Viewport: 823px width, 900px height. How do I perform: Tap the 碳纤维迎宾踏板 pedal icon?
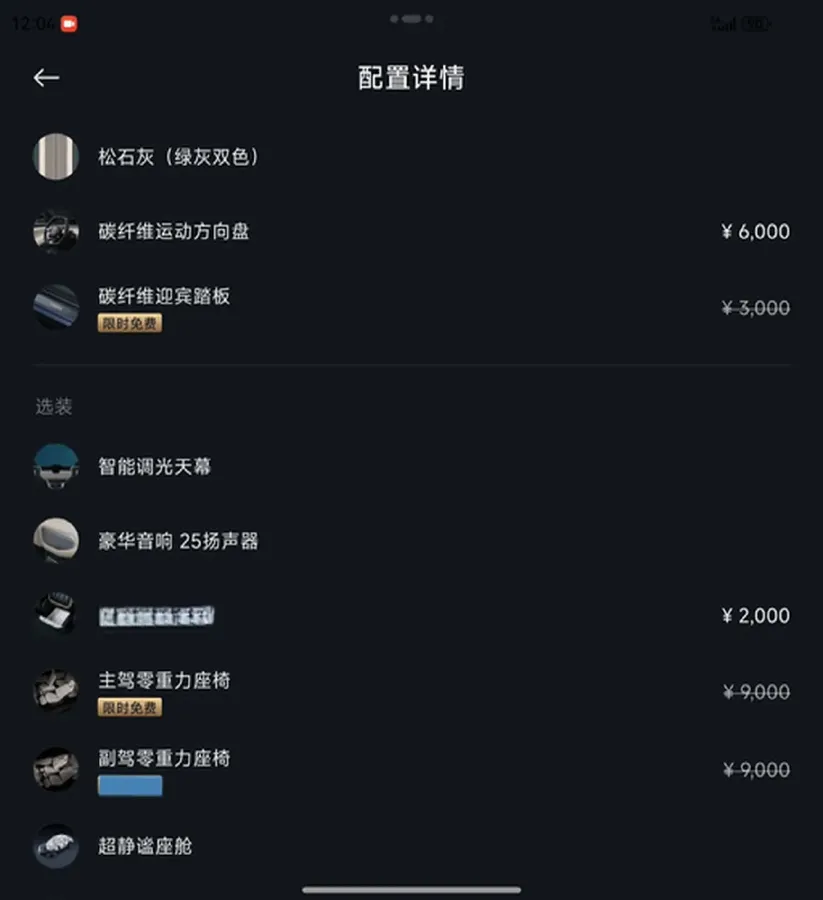point(55,308)
